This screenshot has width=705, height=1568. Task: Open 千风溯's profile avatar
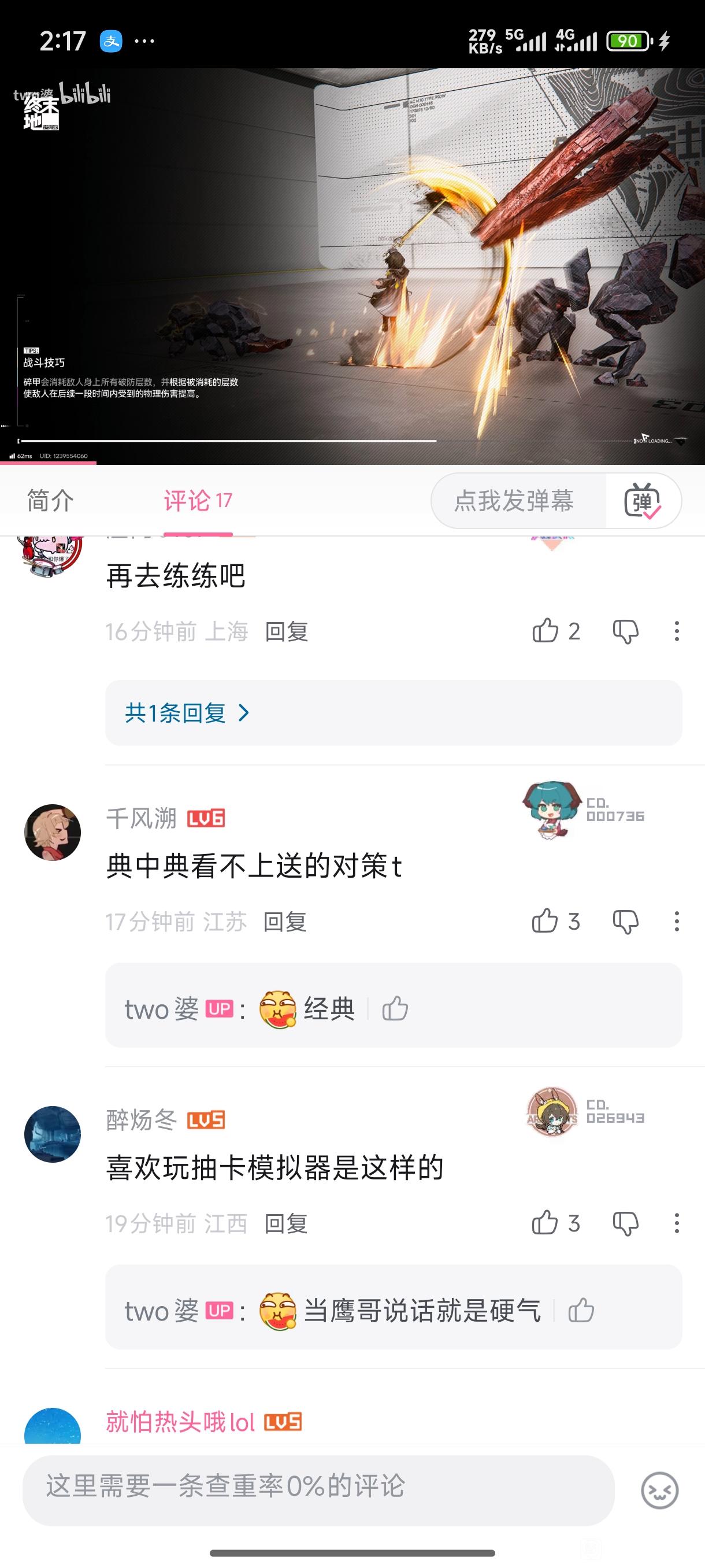53,832
